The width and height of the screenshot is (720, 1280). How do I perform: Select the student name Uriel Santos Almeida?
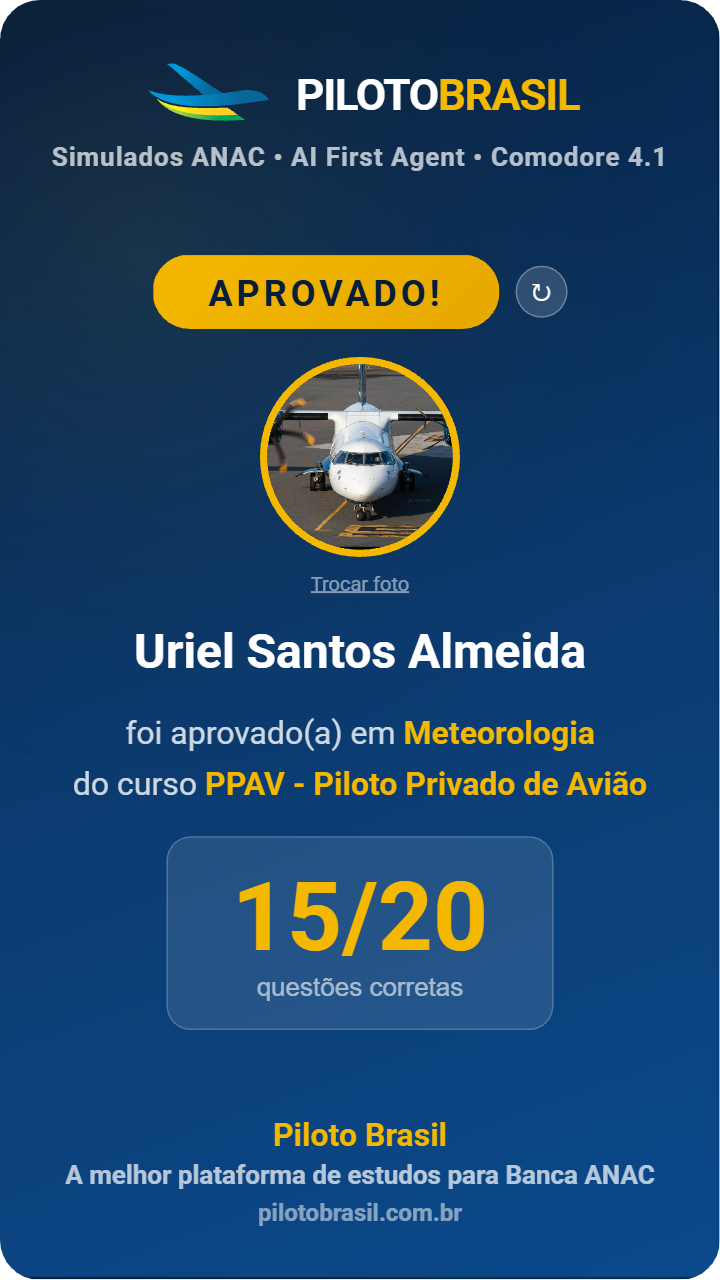(360, 651)
